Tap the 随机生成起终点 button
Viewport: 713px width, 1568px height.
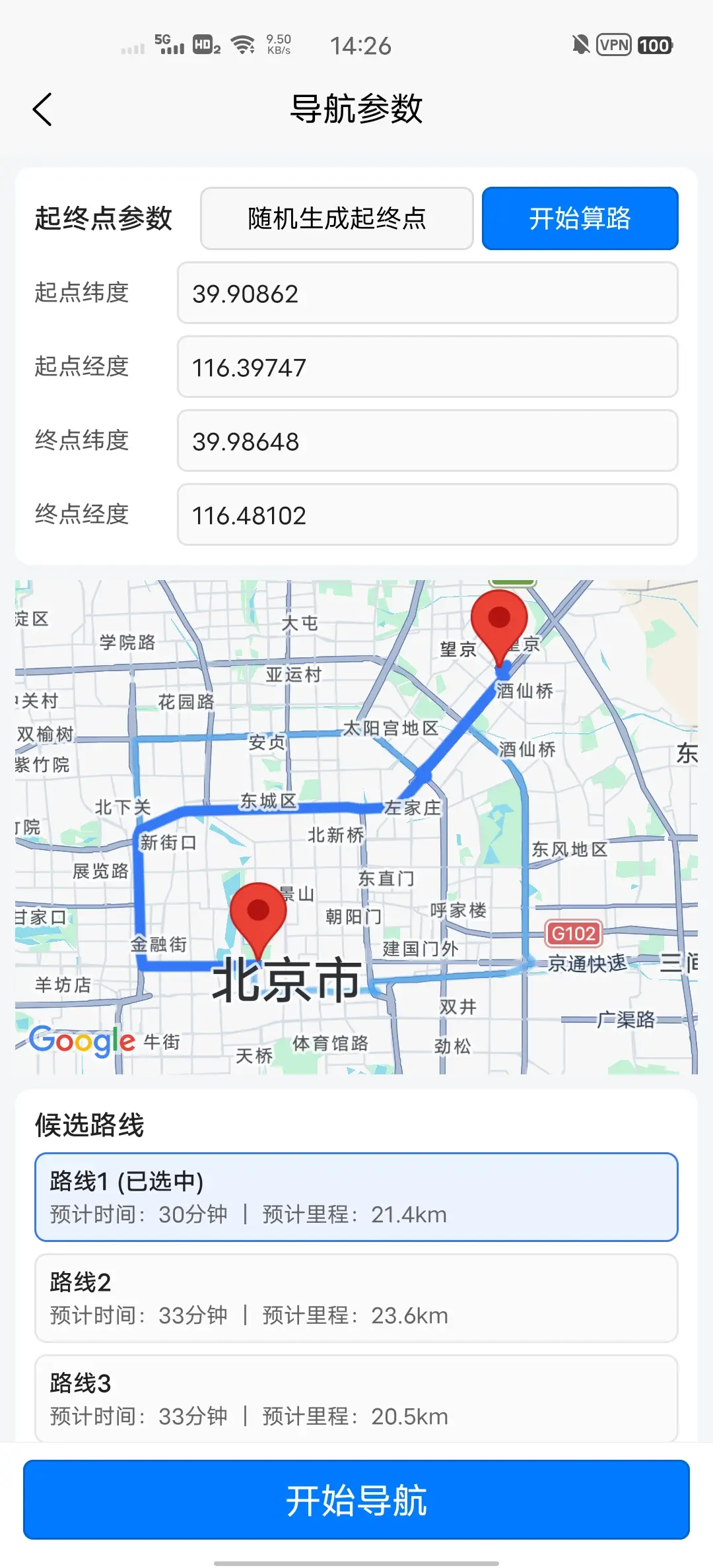[337, 218]
